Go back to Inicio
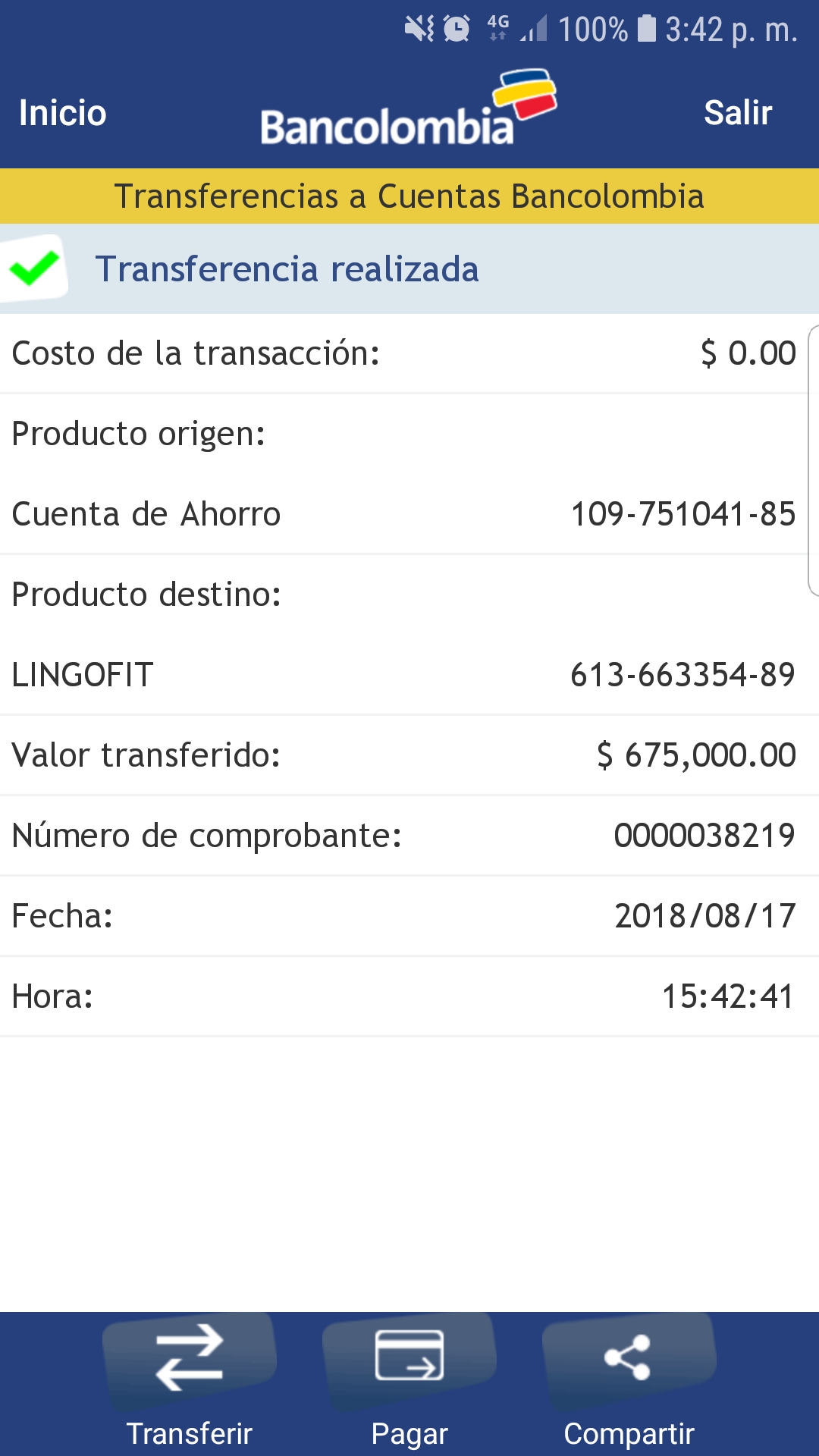 click(x=62, y=113)
